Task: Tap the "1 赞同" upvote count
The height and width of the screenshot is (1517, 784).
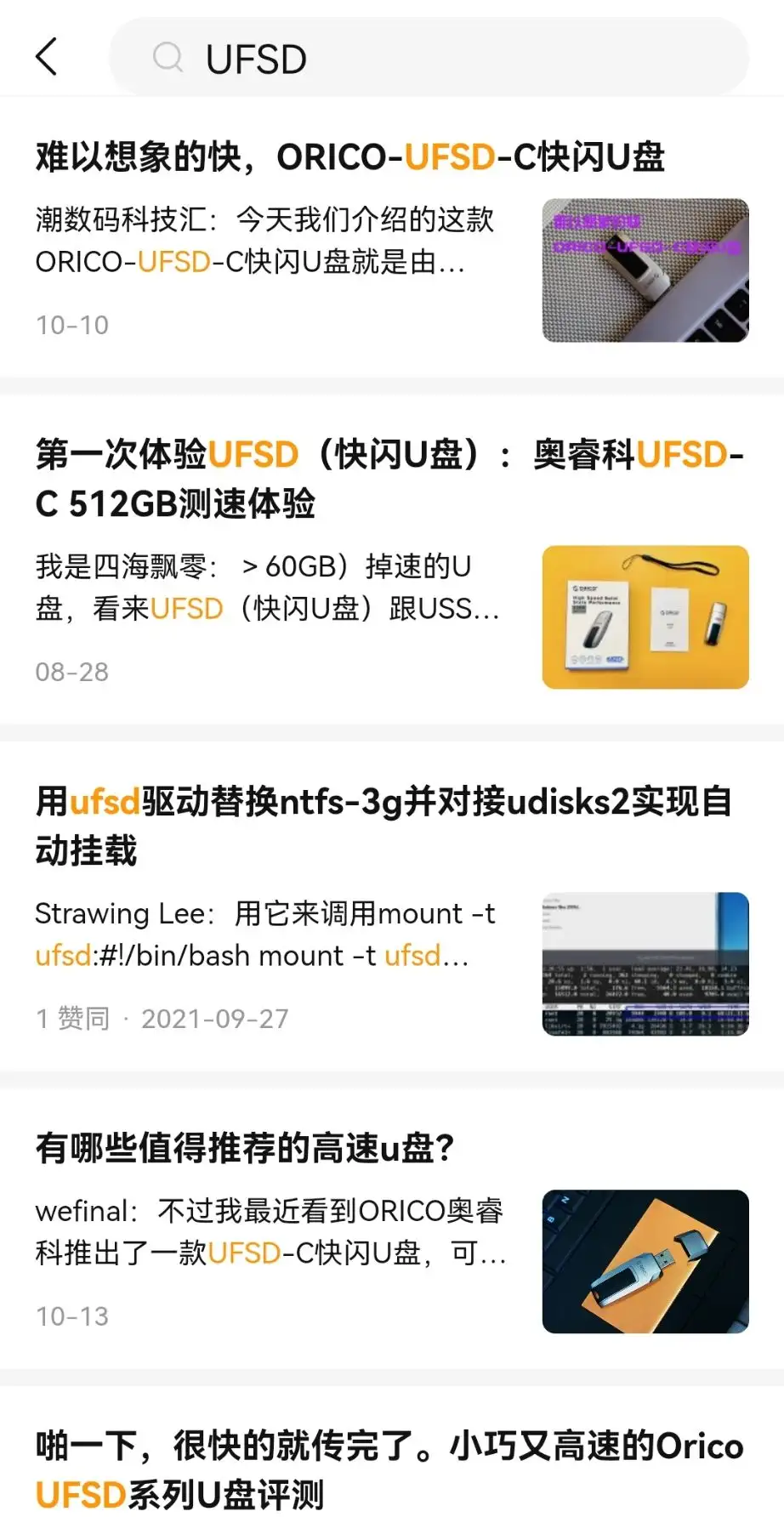Action: tap(72, 1018)
